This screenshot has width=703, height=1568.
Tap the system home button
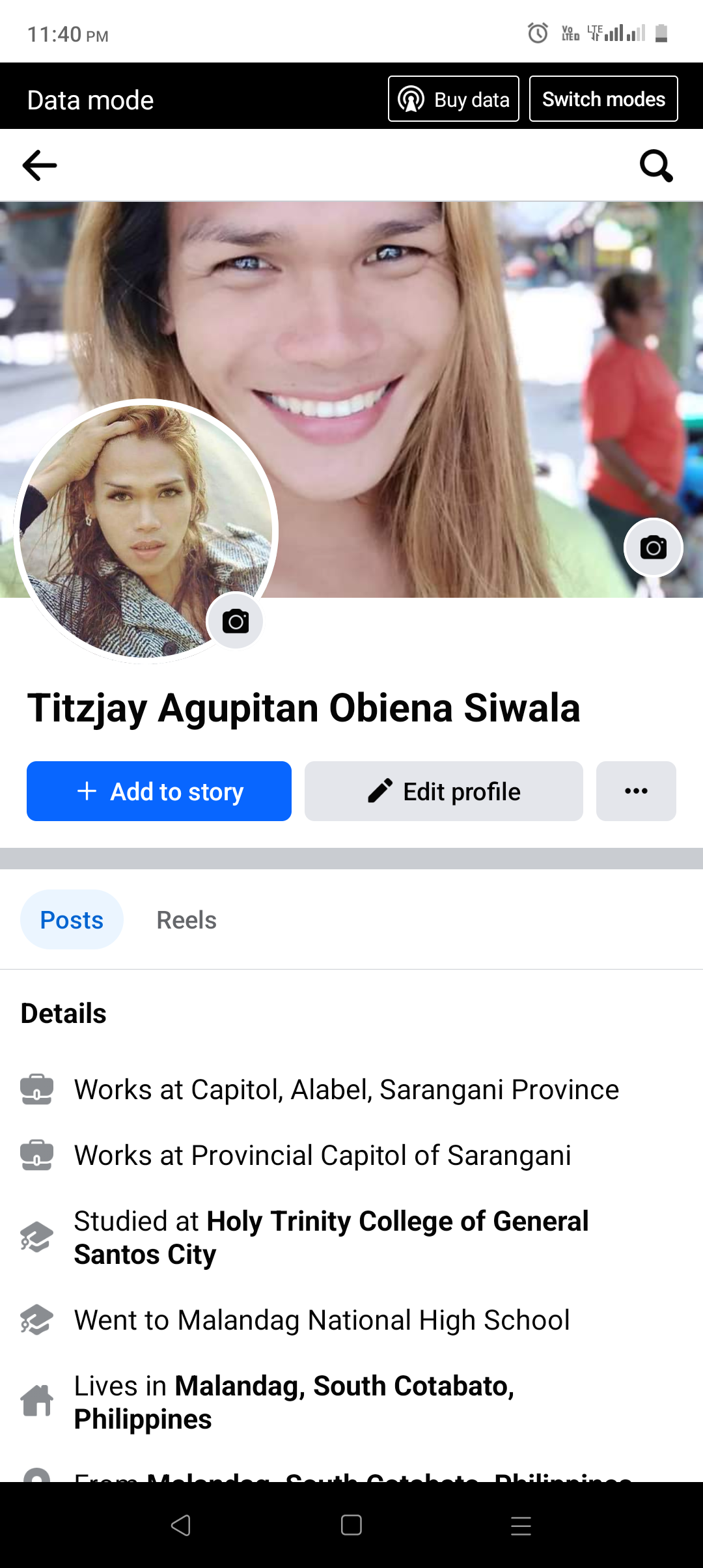[351, 1525]
